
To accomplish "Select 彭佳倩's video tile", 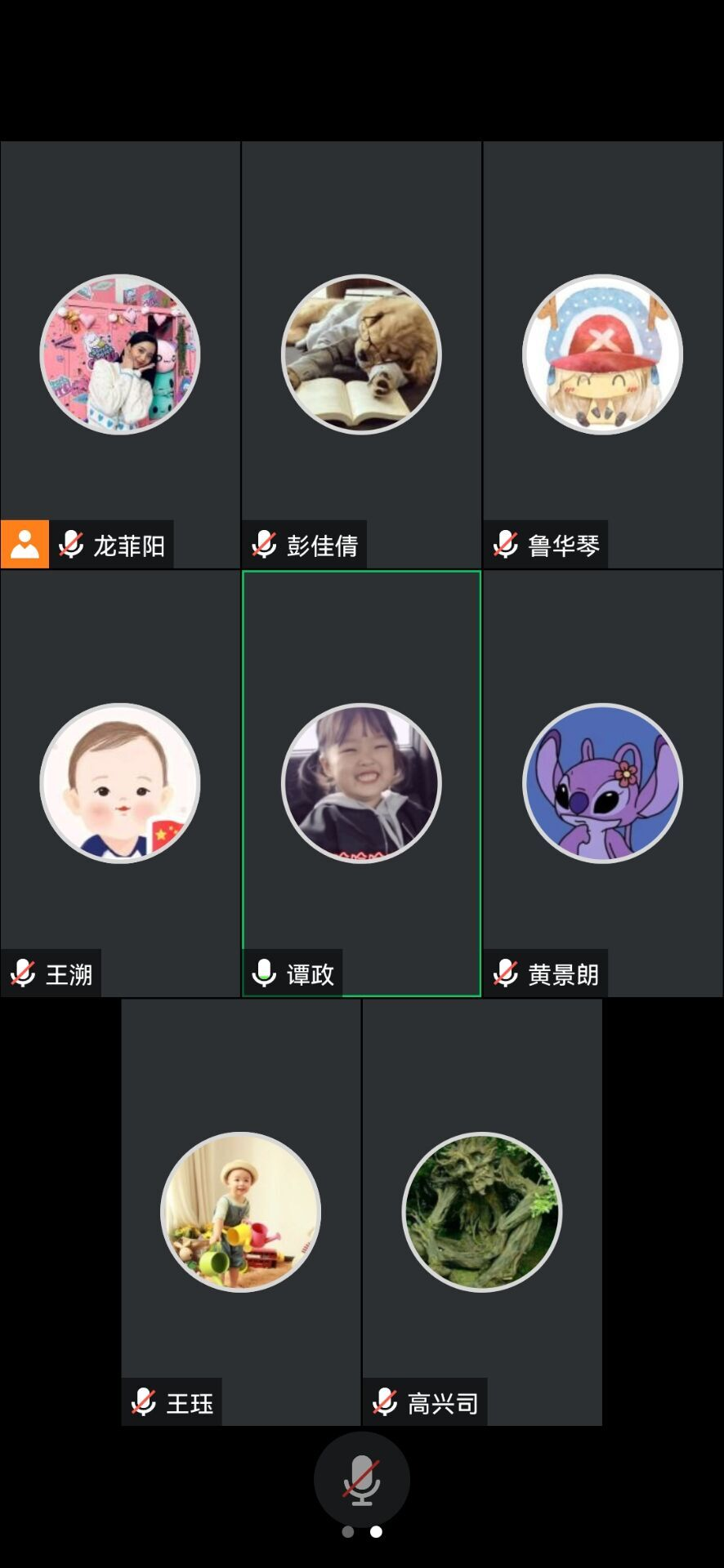I will 361,354.
